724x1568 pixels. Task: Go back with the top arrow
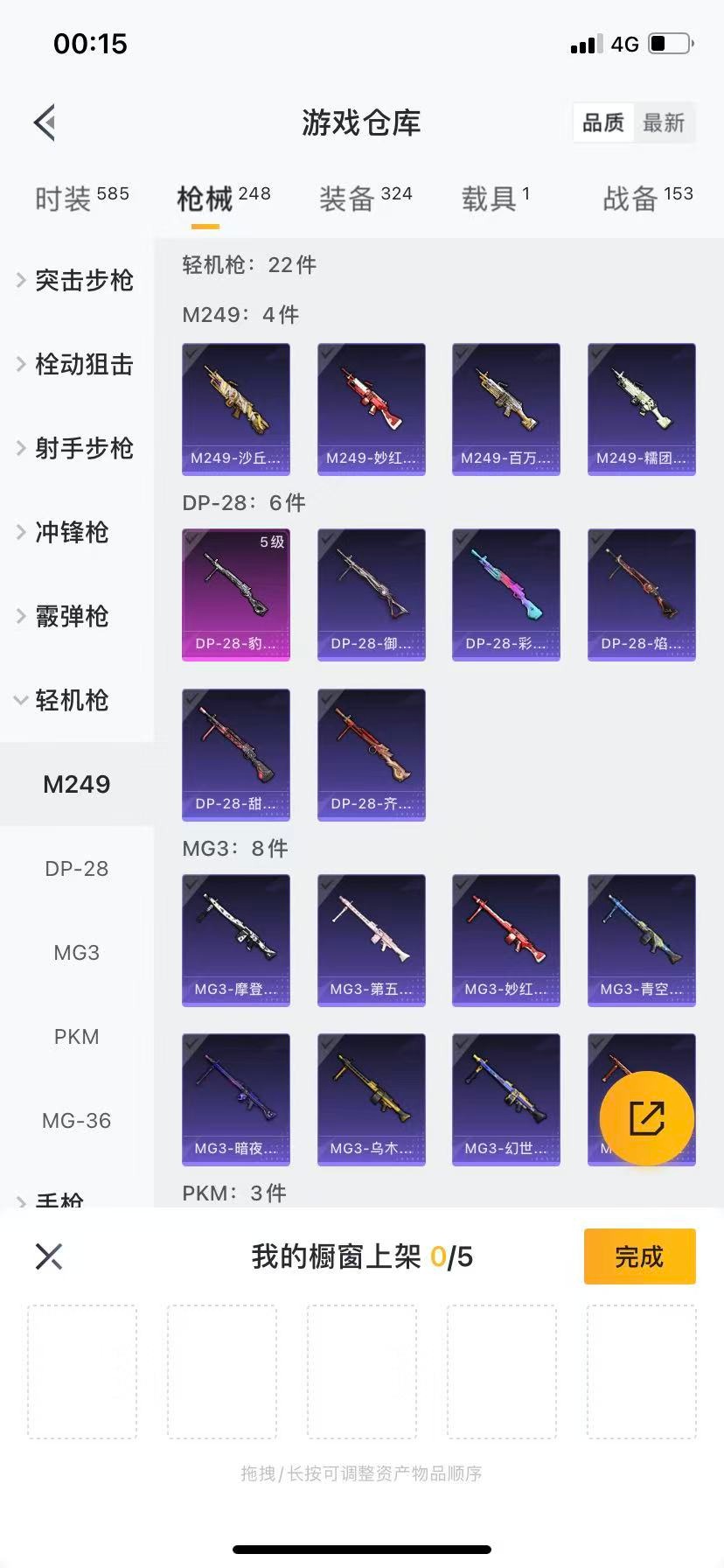(45, 122)
